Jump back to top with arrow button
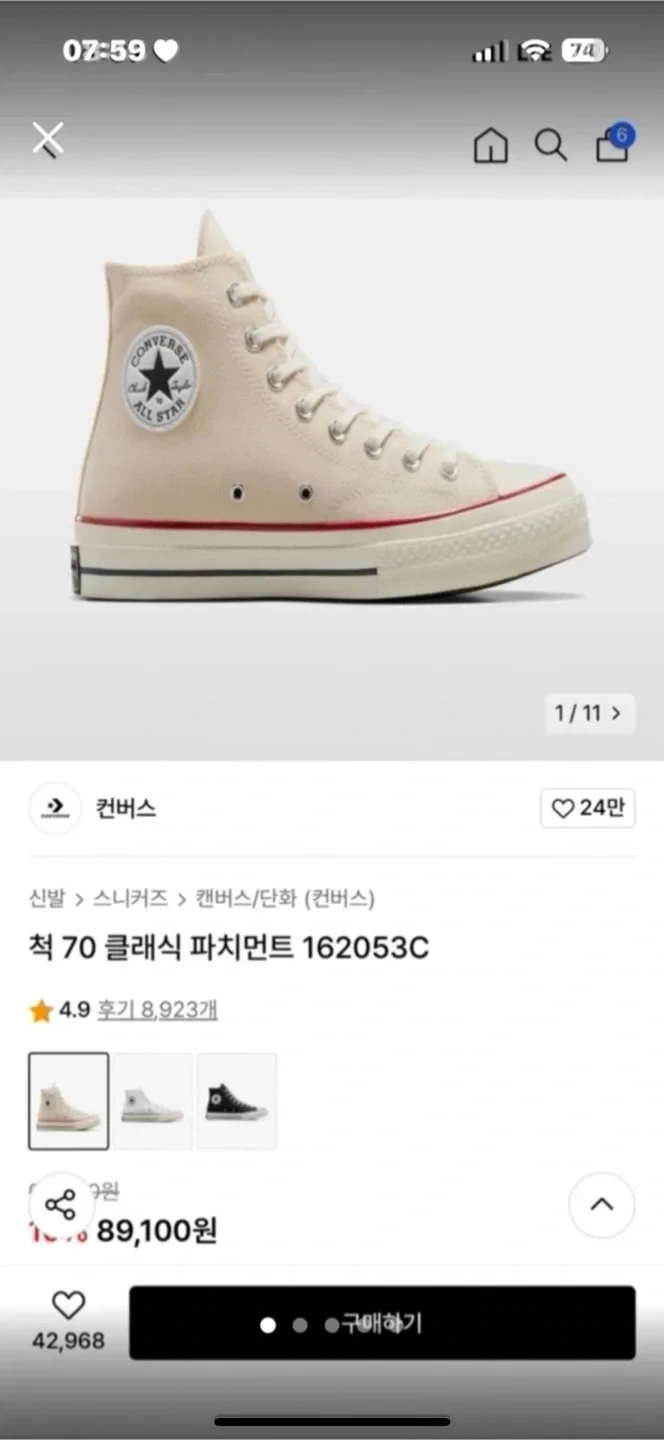This screenshot has width=664, height=1440. (x=601, y=1205)
